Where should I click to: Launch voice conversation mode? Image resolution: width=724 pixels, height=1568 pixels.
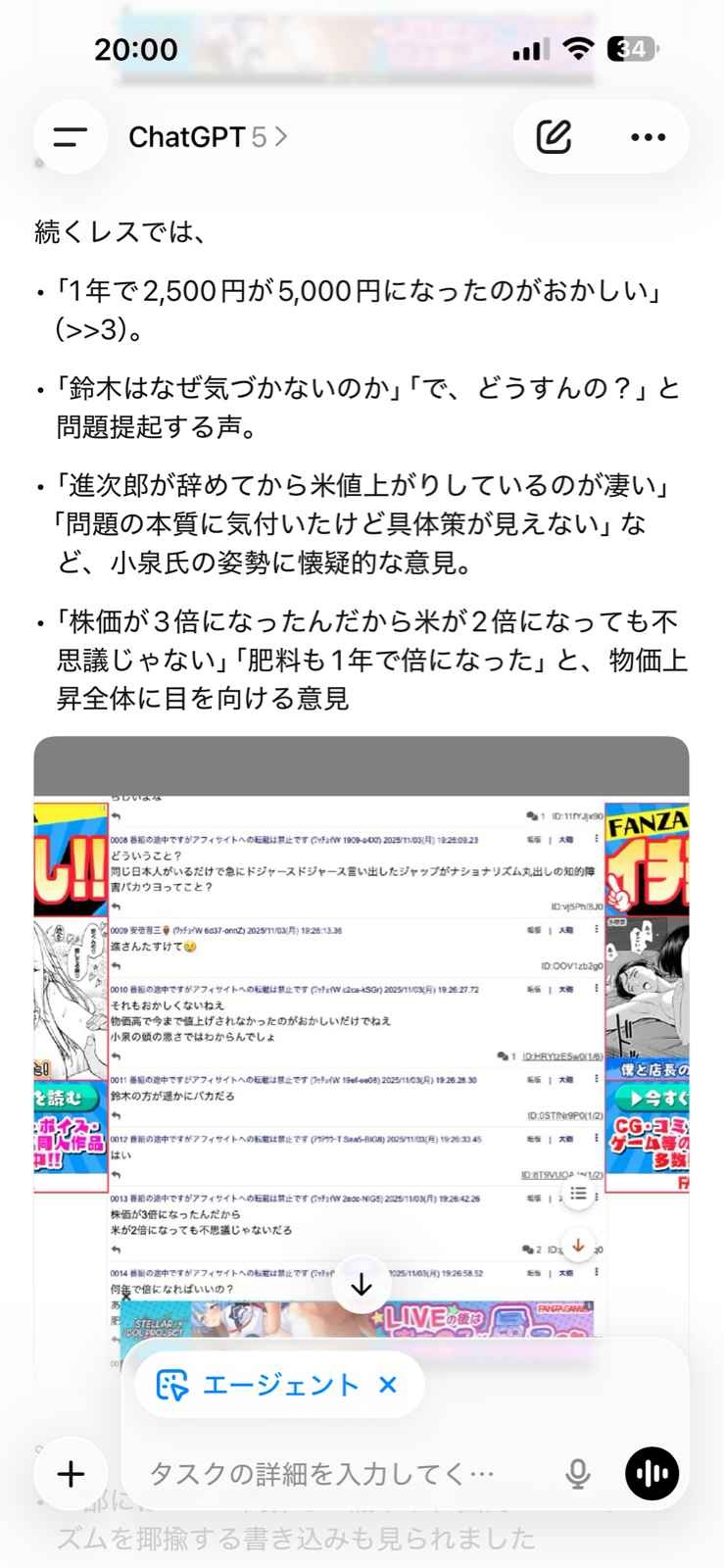pyautogui.click(x=652, y=1473)
